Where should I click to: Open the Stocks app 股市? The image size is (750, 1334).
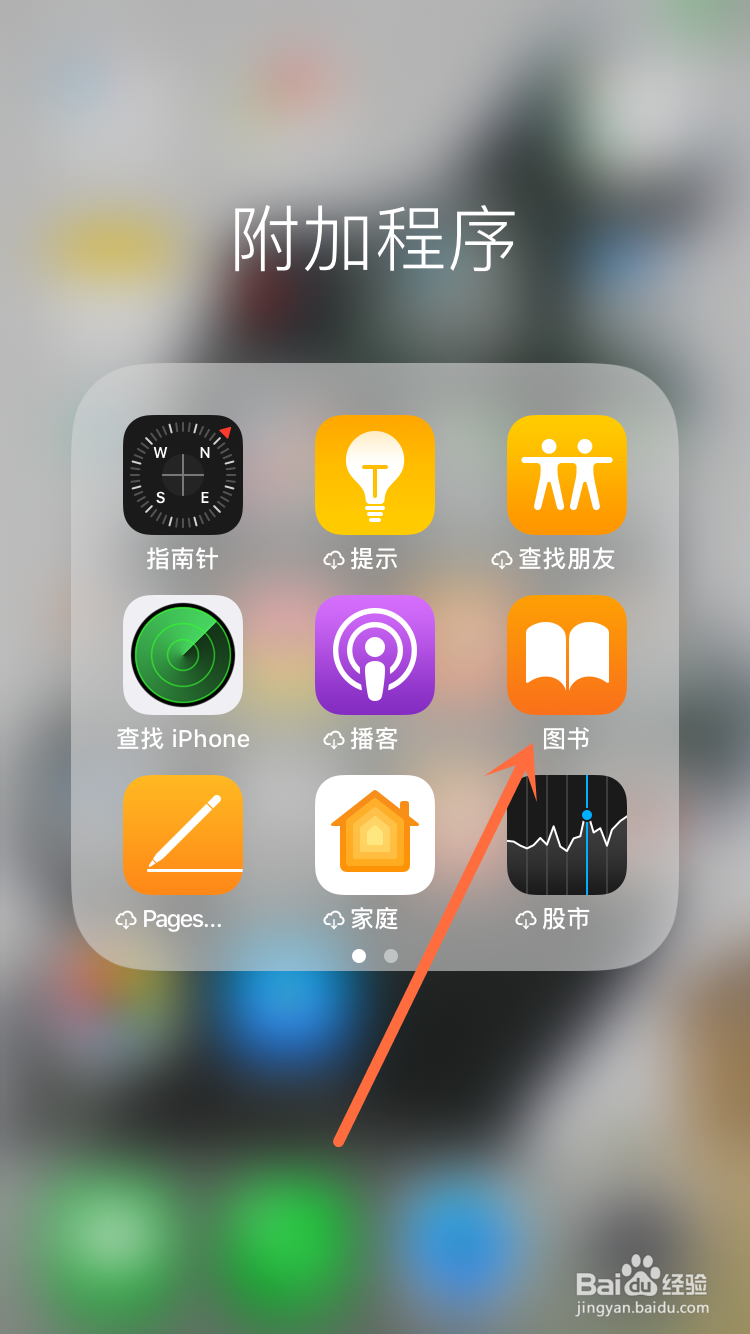point(567,836)
